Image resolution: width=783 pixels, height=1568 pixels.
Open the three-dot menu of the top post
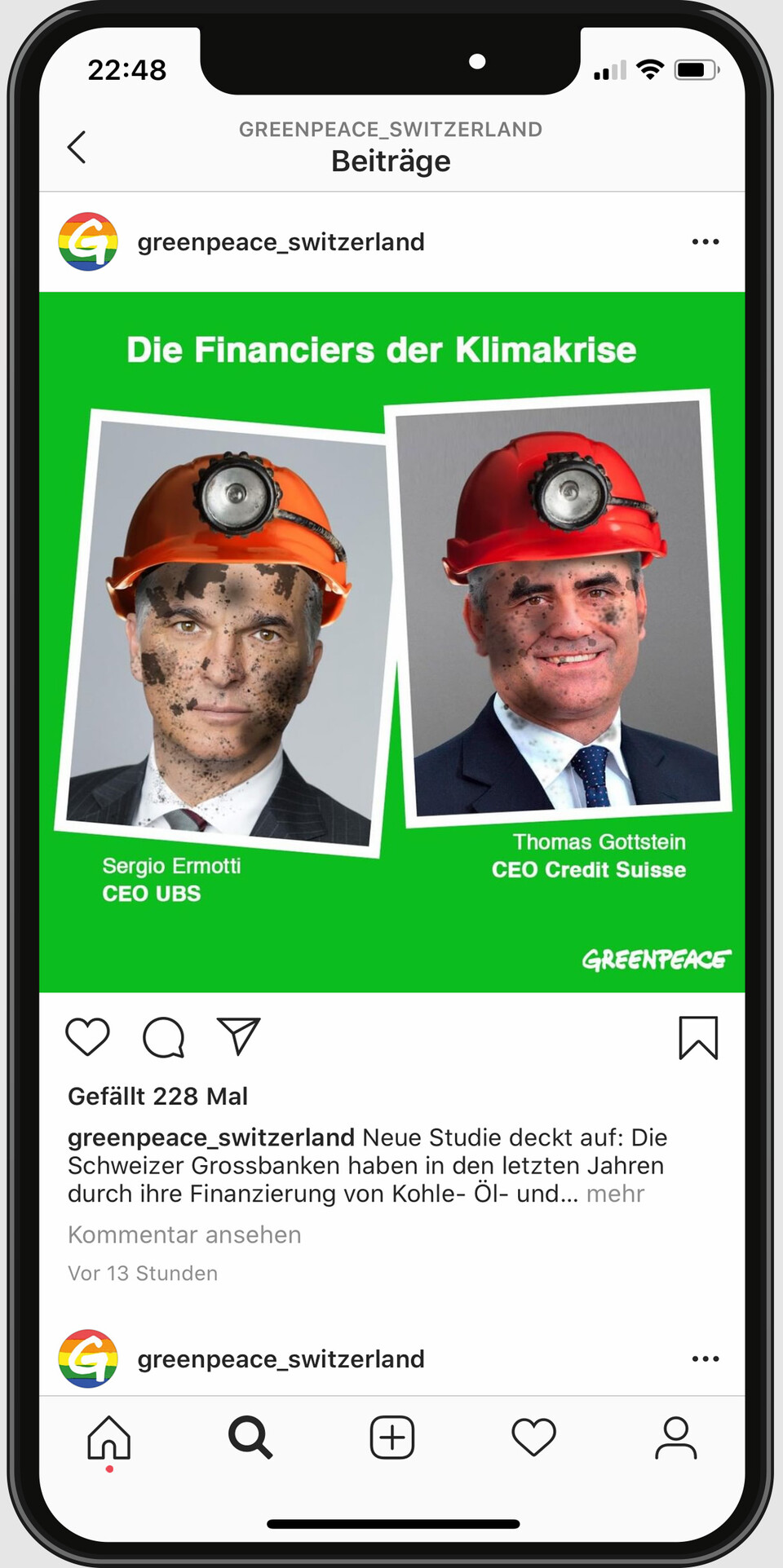(706, 241)
